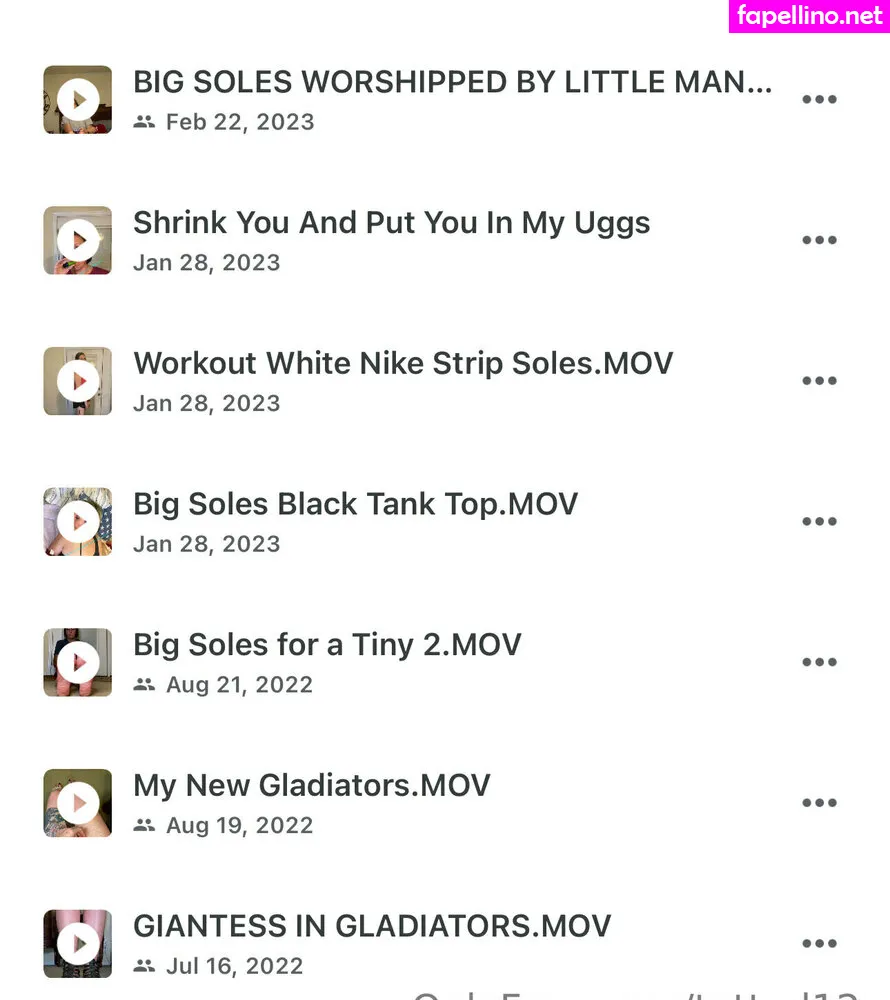Viewport: 890px width, 1000px height.
Task: Show options for My New Gladiators.MOV
Action: pyautogui.click(x=819, y=803)
